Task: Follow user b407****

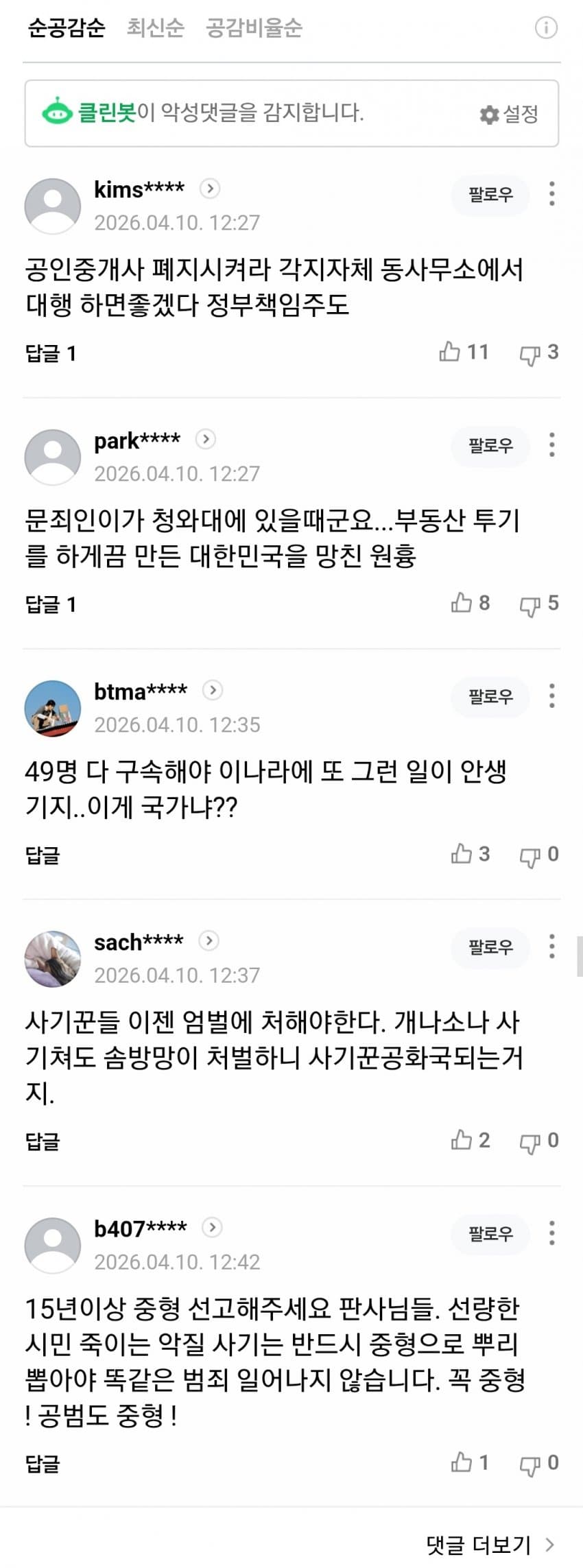Action: click(x=490, y=1234)
